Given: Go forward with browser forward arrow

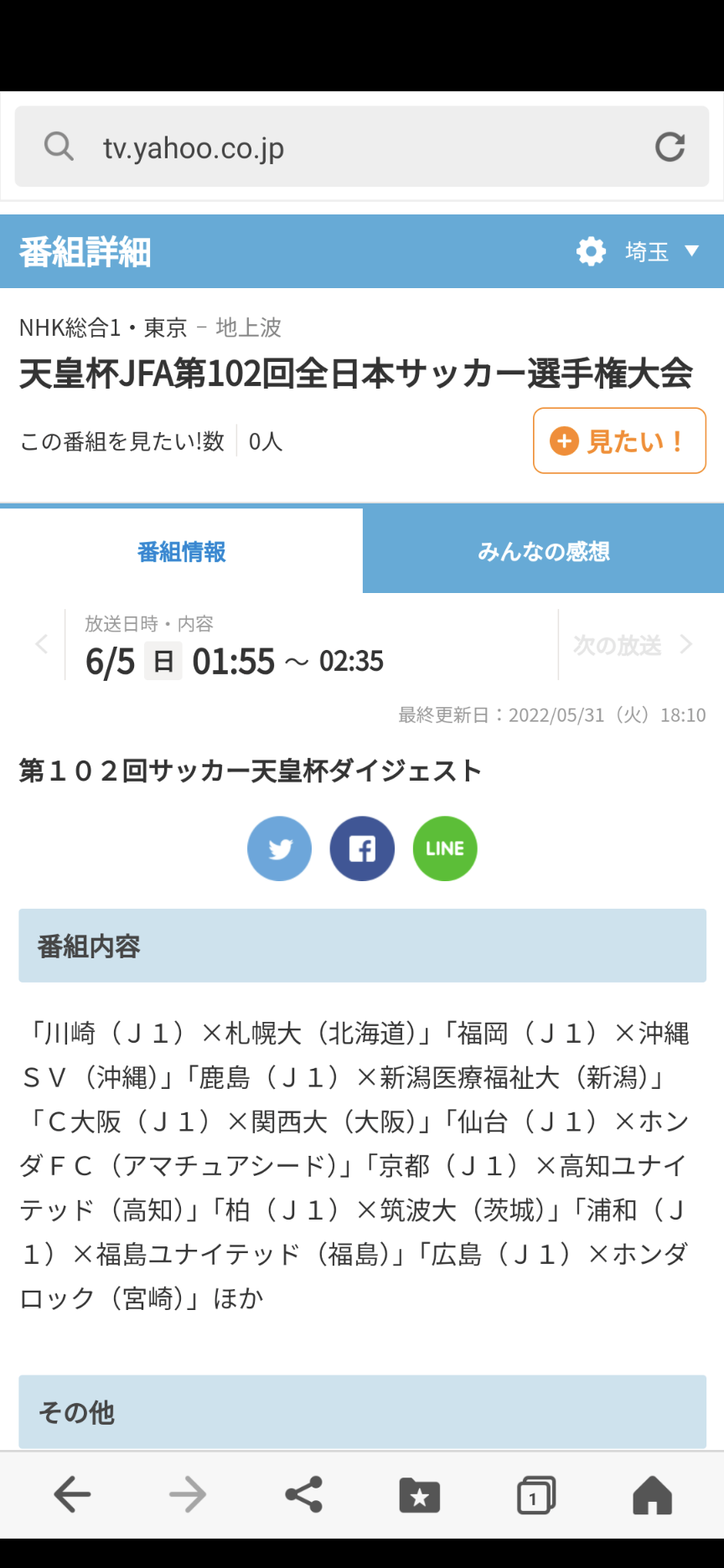Looking at the screenshot, I should tap(188, 1494).
